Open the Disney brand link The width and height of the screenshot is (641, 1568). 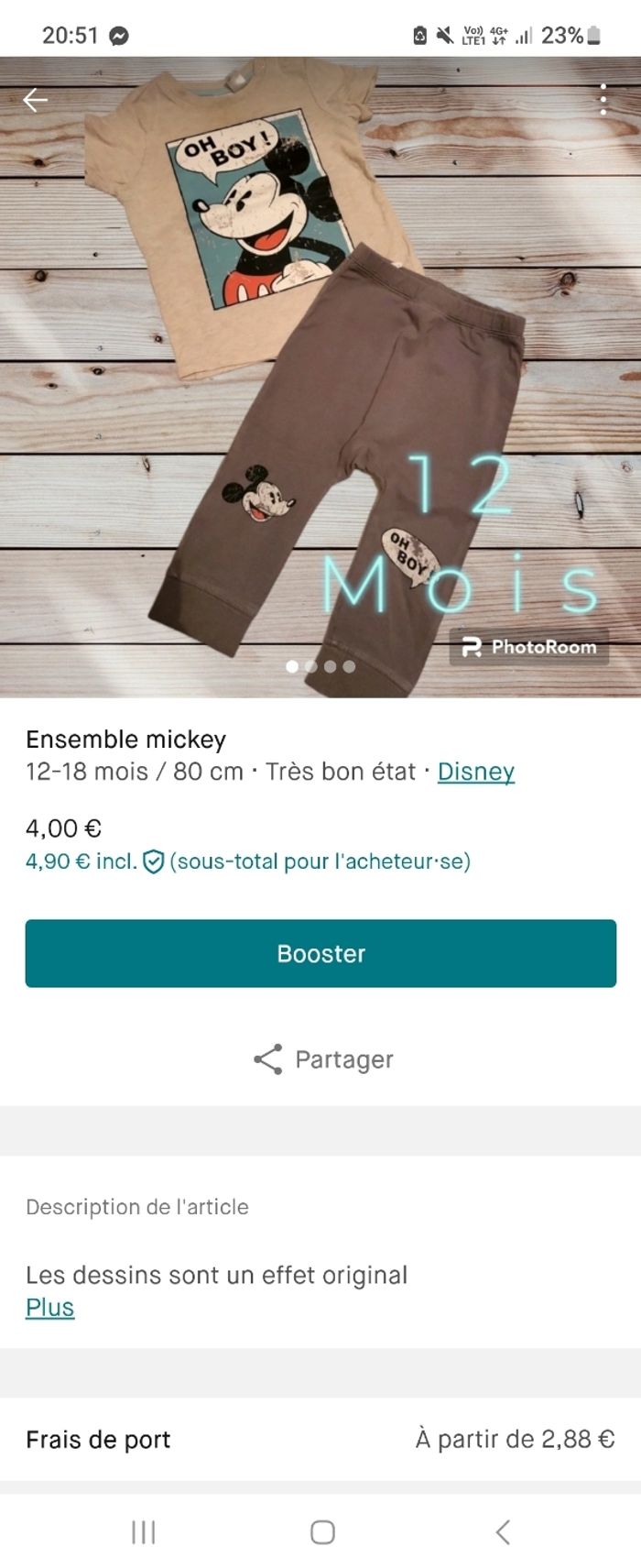(475, 772)
